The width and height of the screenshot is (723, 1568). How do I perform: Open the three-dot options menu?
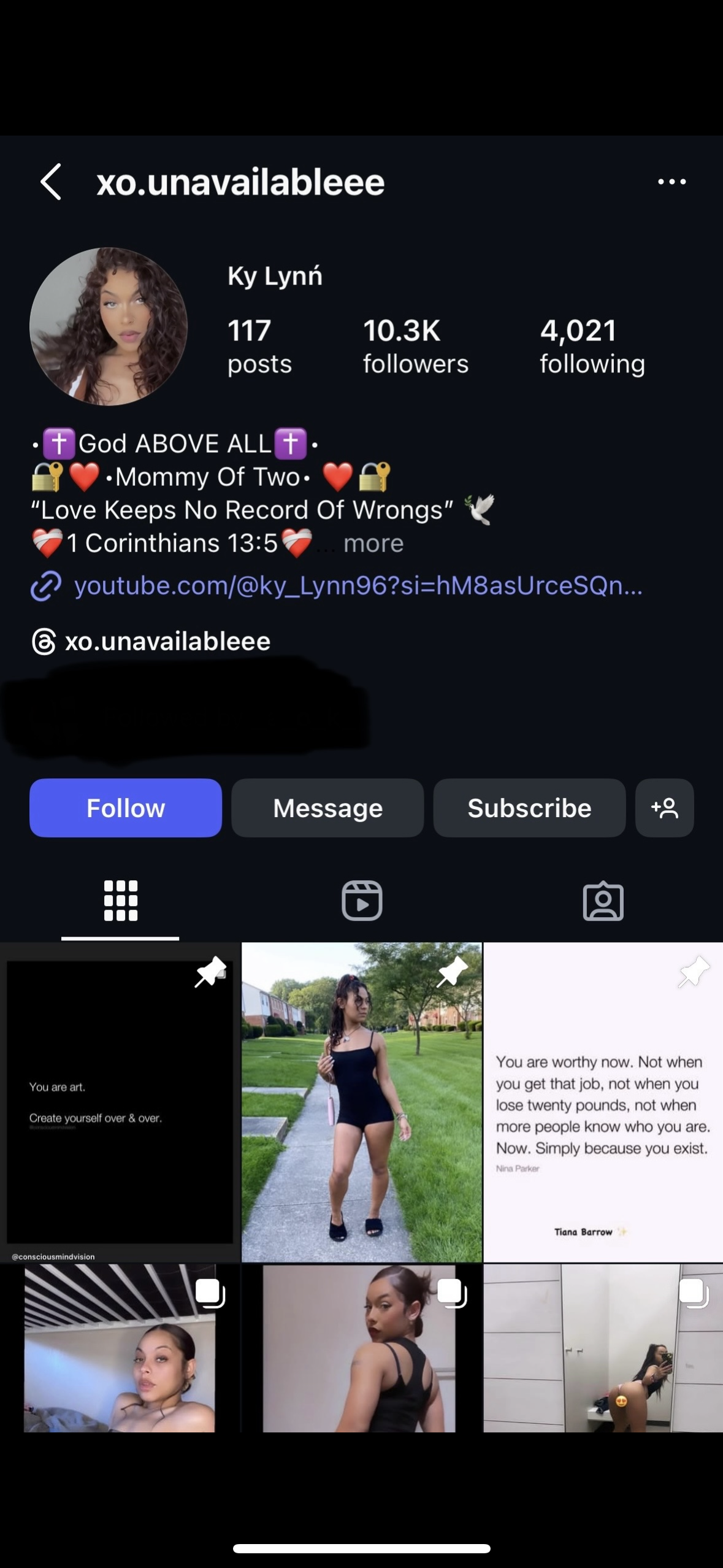click(x=671, y=182)
